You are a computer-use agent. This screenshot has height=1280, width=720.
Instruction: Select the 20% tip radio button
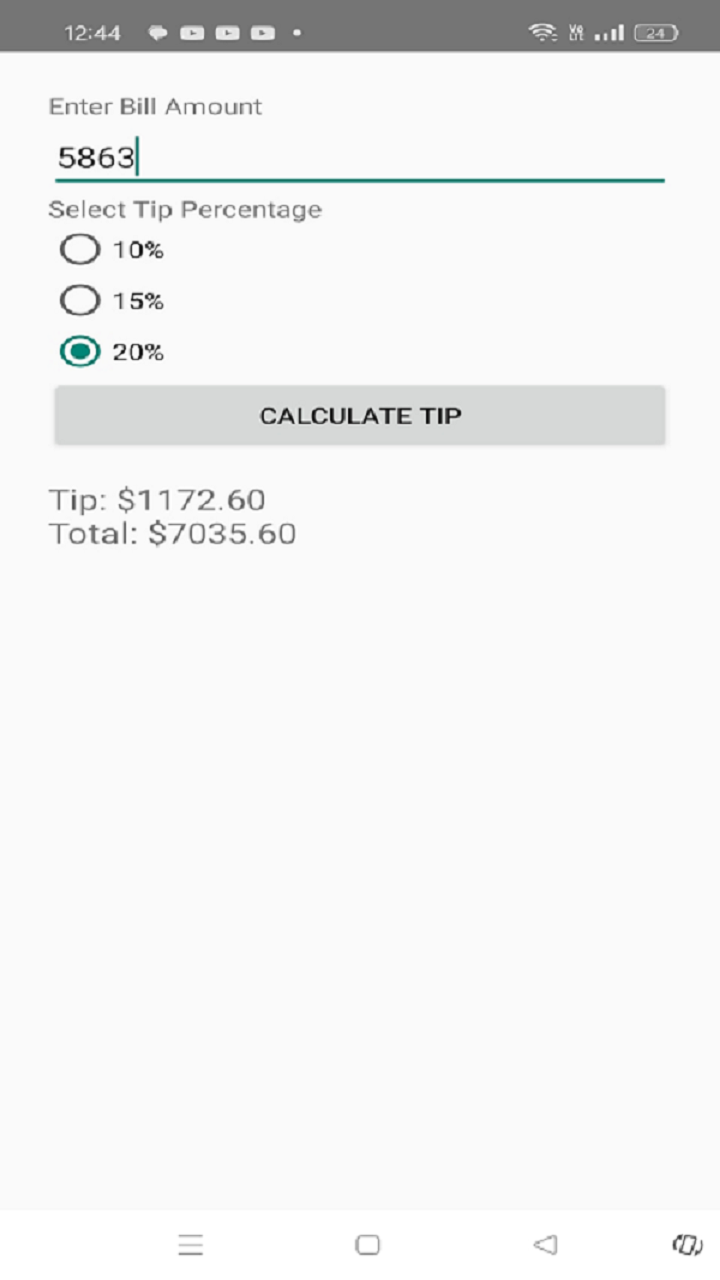(x=79, y=352)
